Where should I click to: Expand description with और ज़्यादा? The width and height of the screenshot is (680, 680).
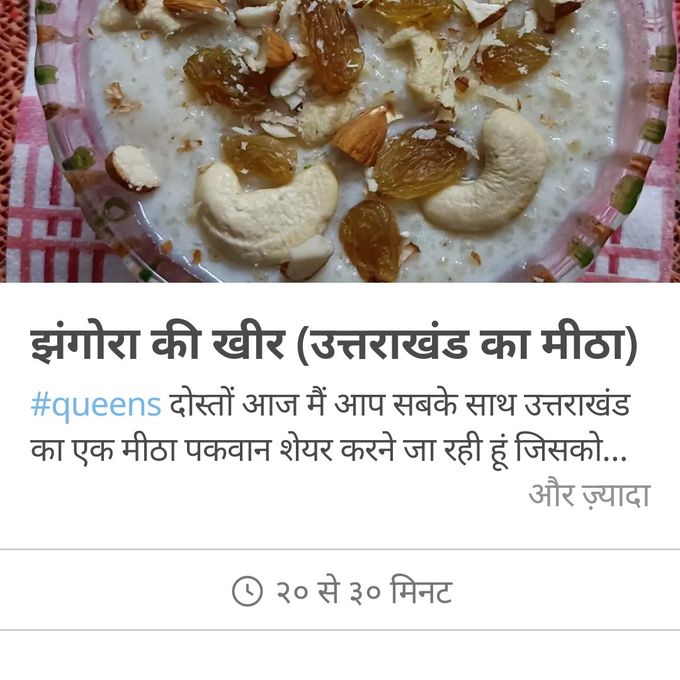point(589,494)
